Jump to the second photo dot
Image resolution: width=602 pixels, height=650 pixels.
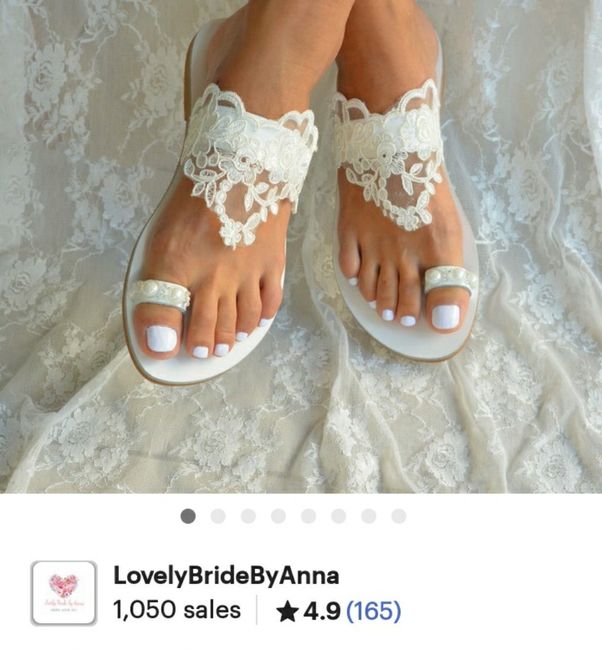(218, 516)
